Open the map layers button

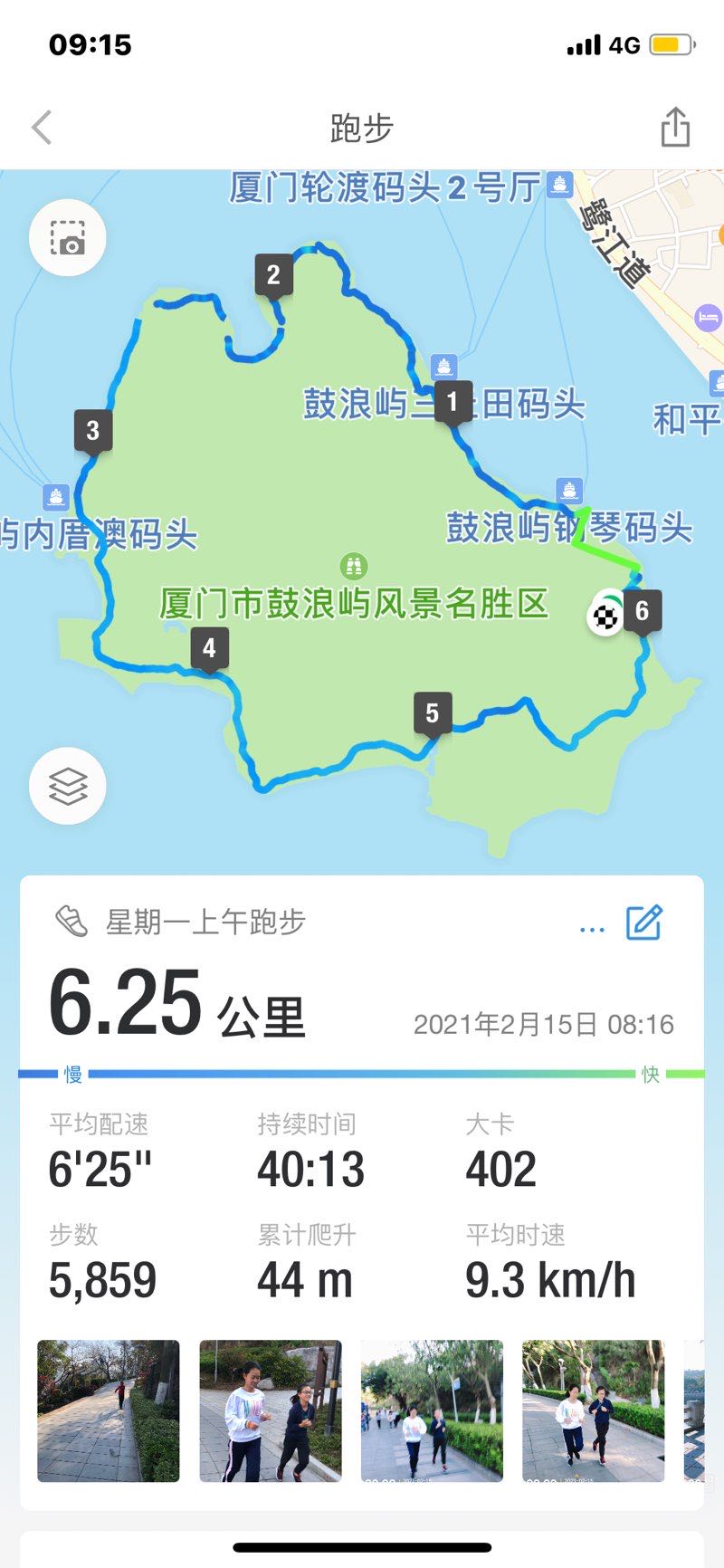point(68,786)
